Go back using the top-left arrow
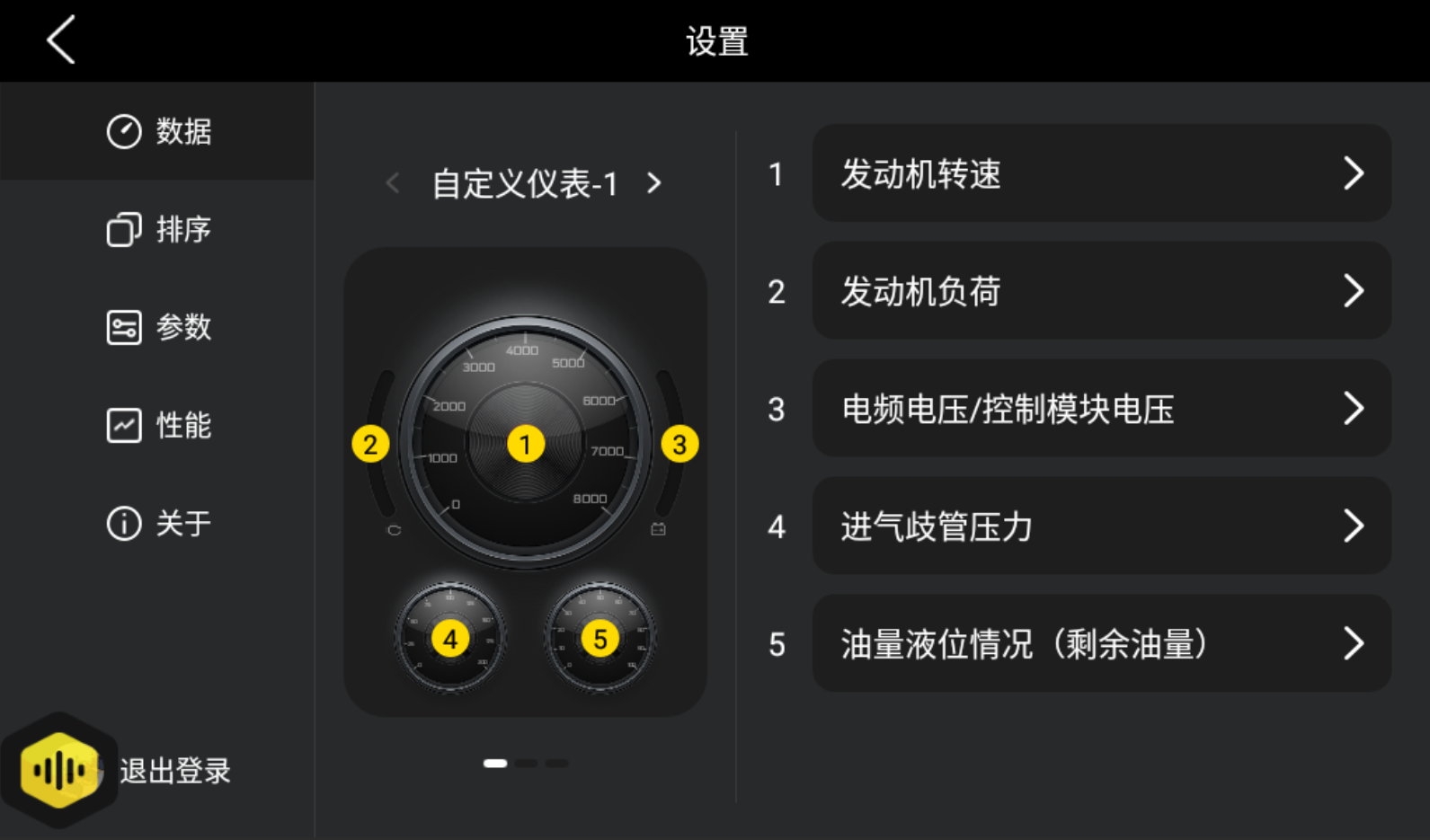 tap(61, 40)
